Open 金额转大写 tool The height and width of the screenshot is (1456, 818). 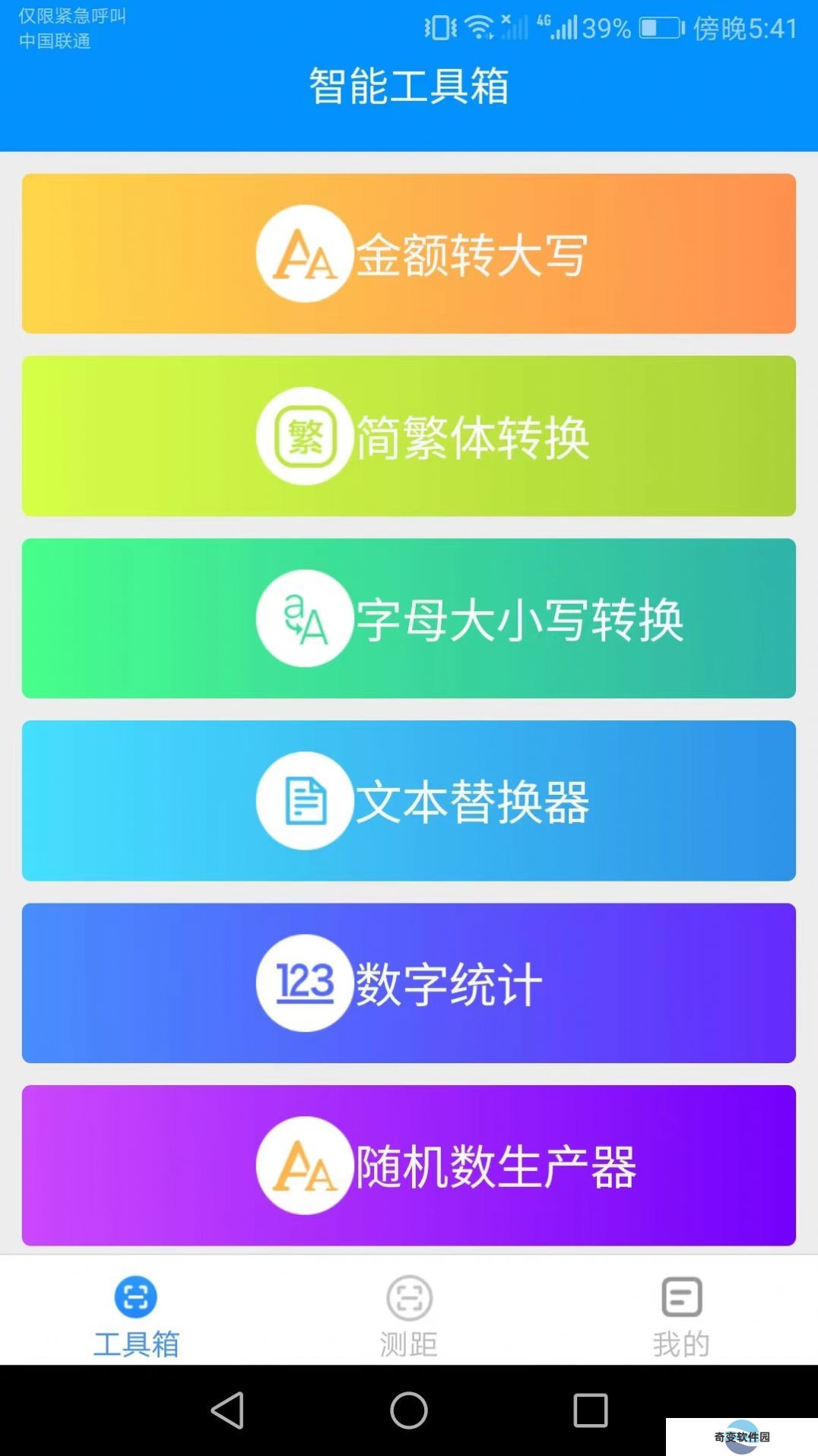click(409, 254)
